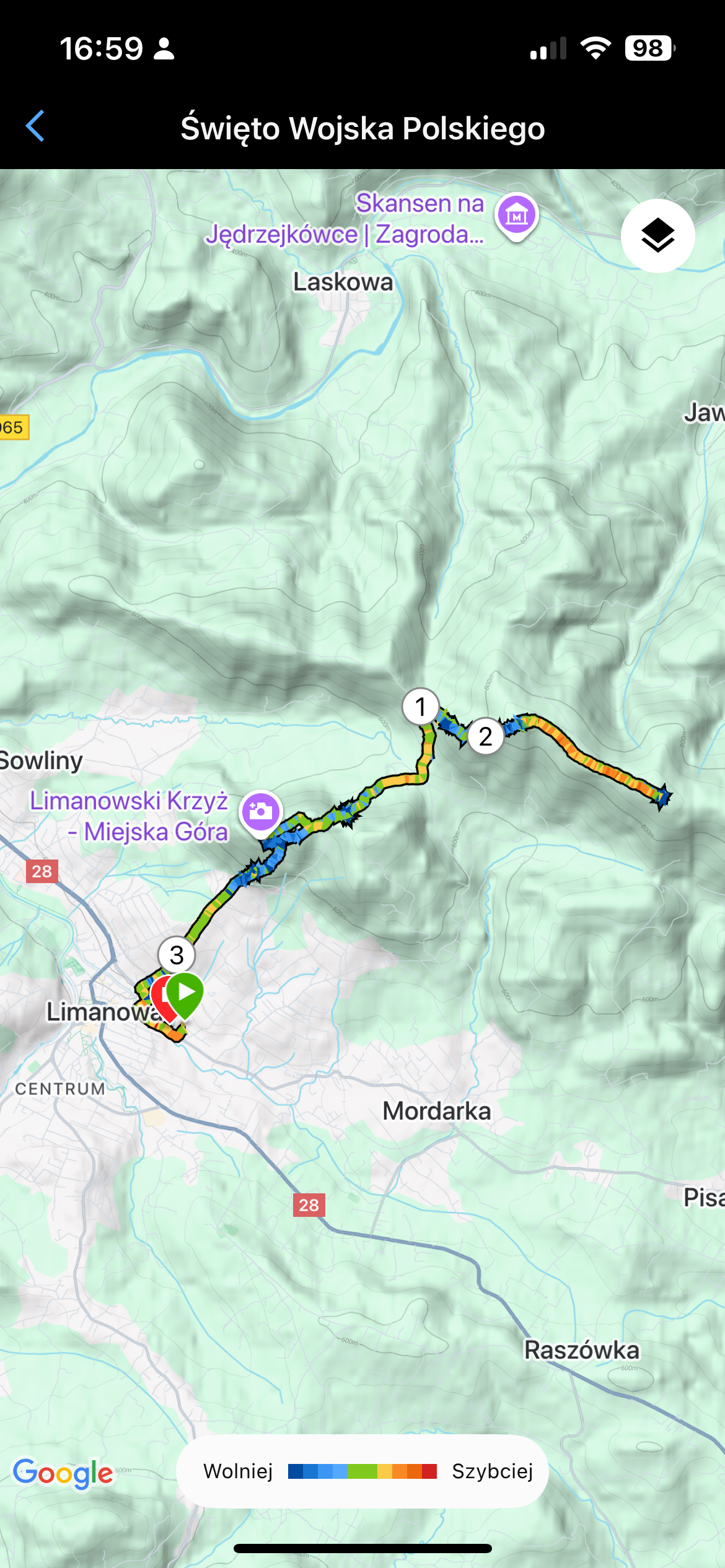Tap the Skansen na Jędrzejkówce museum pin
Screen dimensions: 725x1568
click(516, 215)
